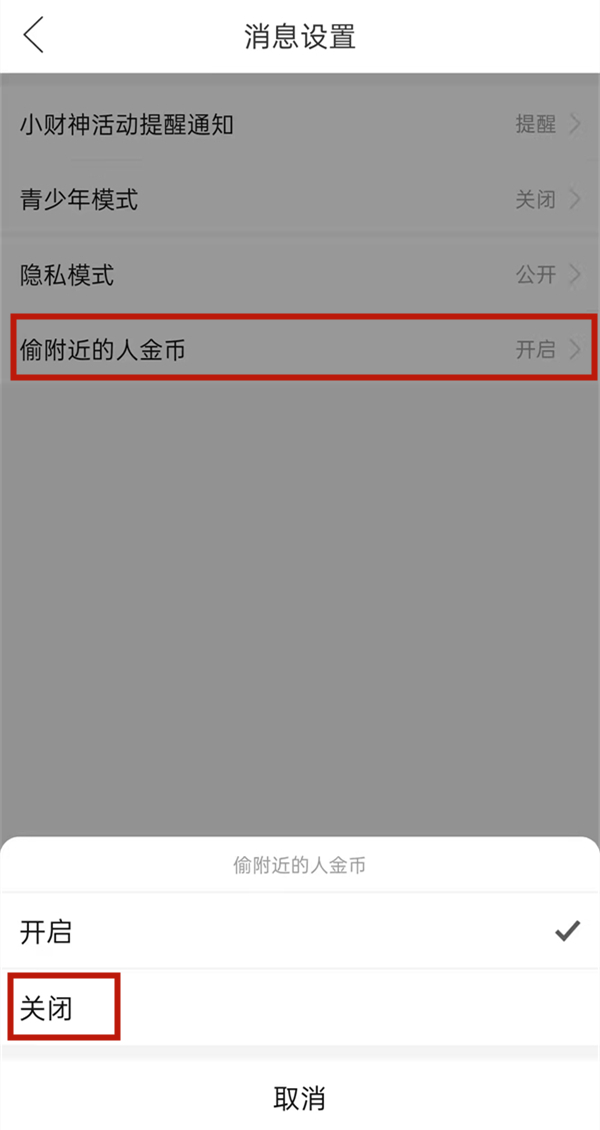Open the 青少年模式 setting
Image resolution: width=600 pixels, height=1130 pixels.
(x=300, y=200)
